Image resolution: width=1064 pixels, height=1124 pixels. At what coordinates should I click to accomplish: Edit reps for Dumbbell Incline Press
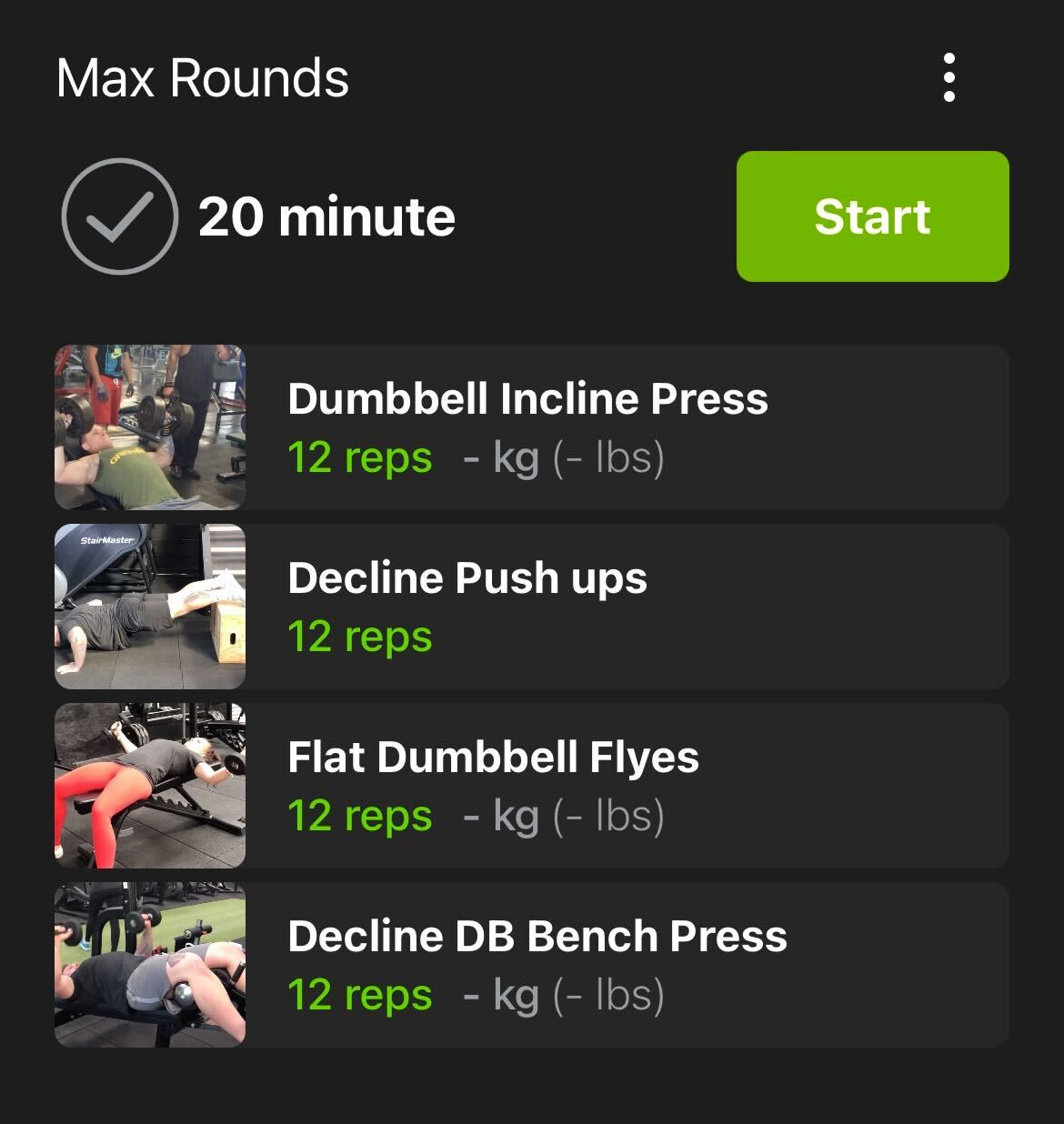point(360,457)
